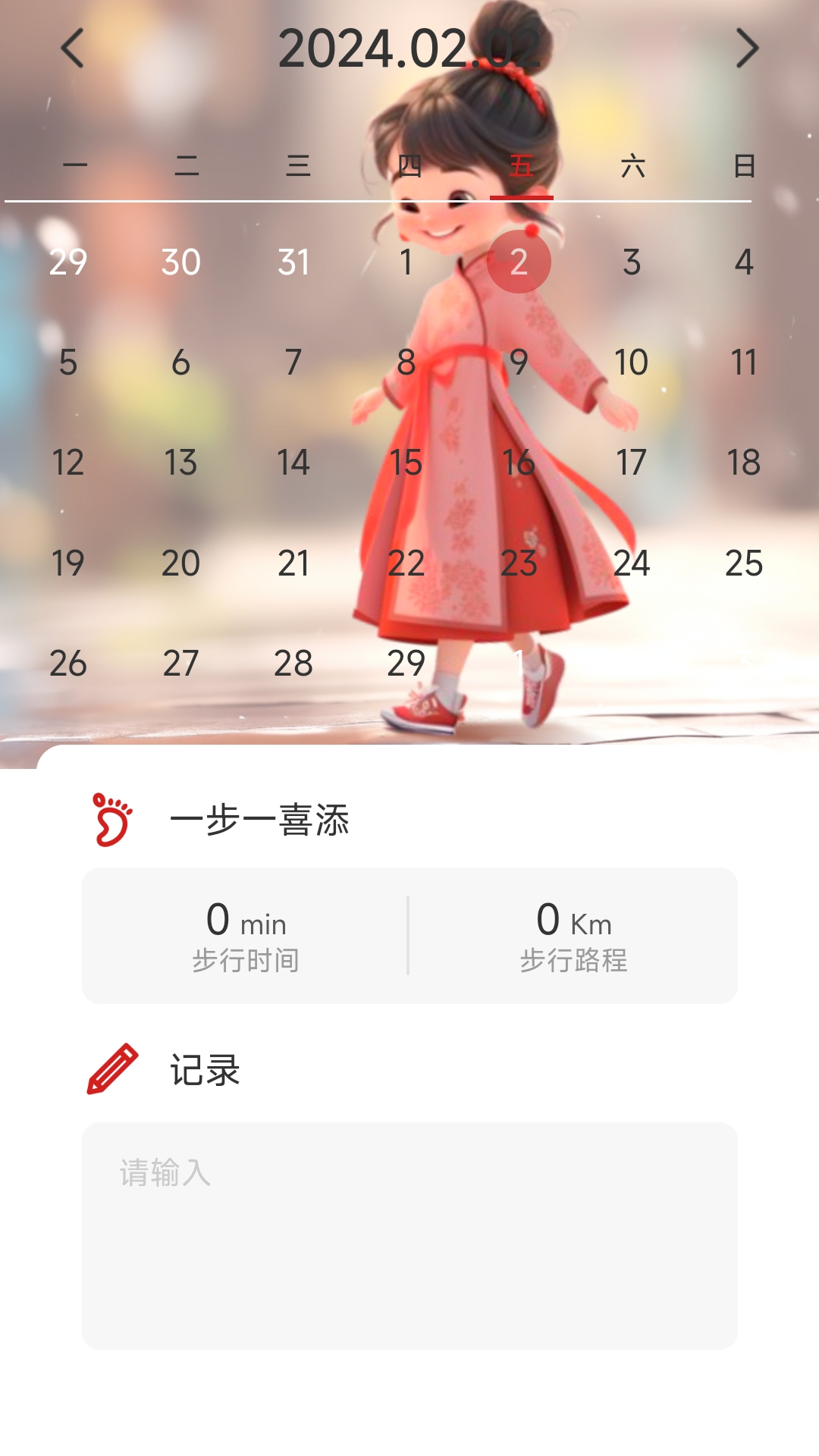Choose February 14 in the calendar
The height and width of the screenshot is (1456, 819).
coord(293,463)
